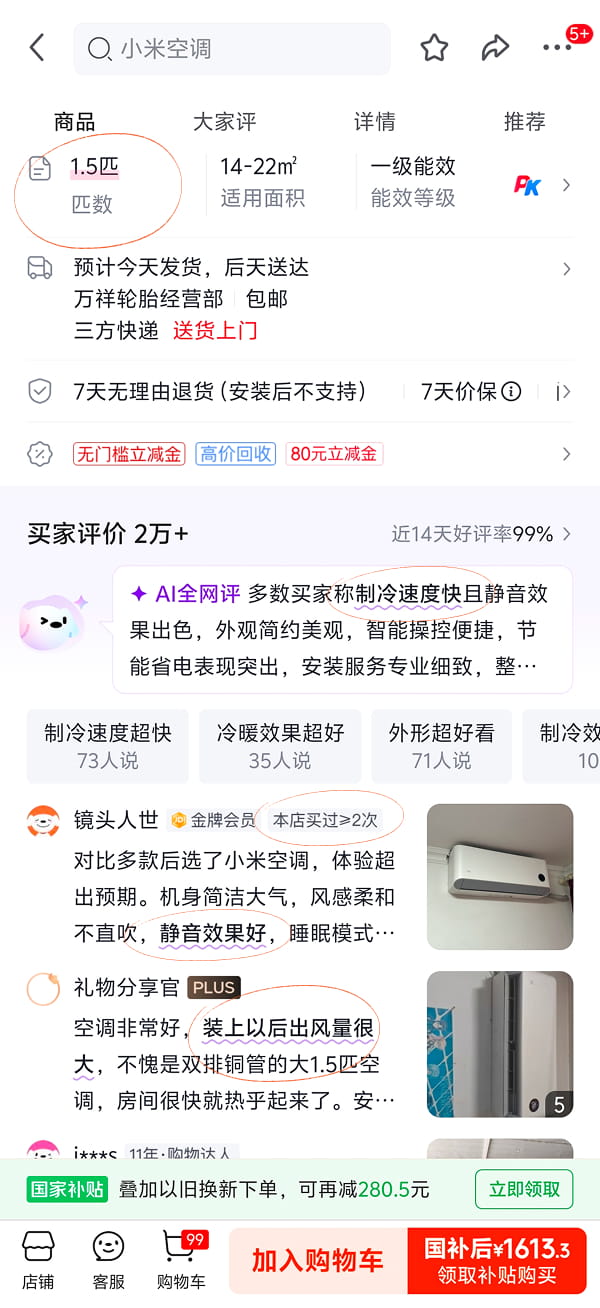The width and height of the screenshot is (600, 1308).
Task: Choose the 外形超好看 review chip
Action: pyautogui.click(x=441, y=746)
